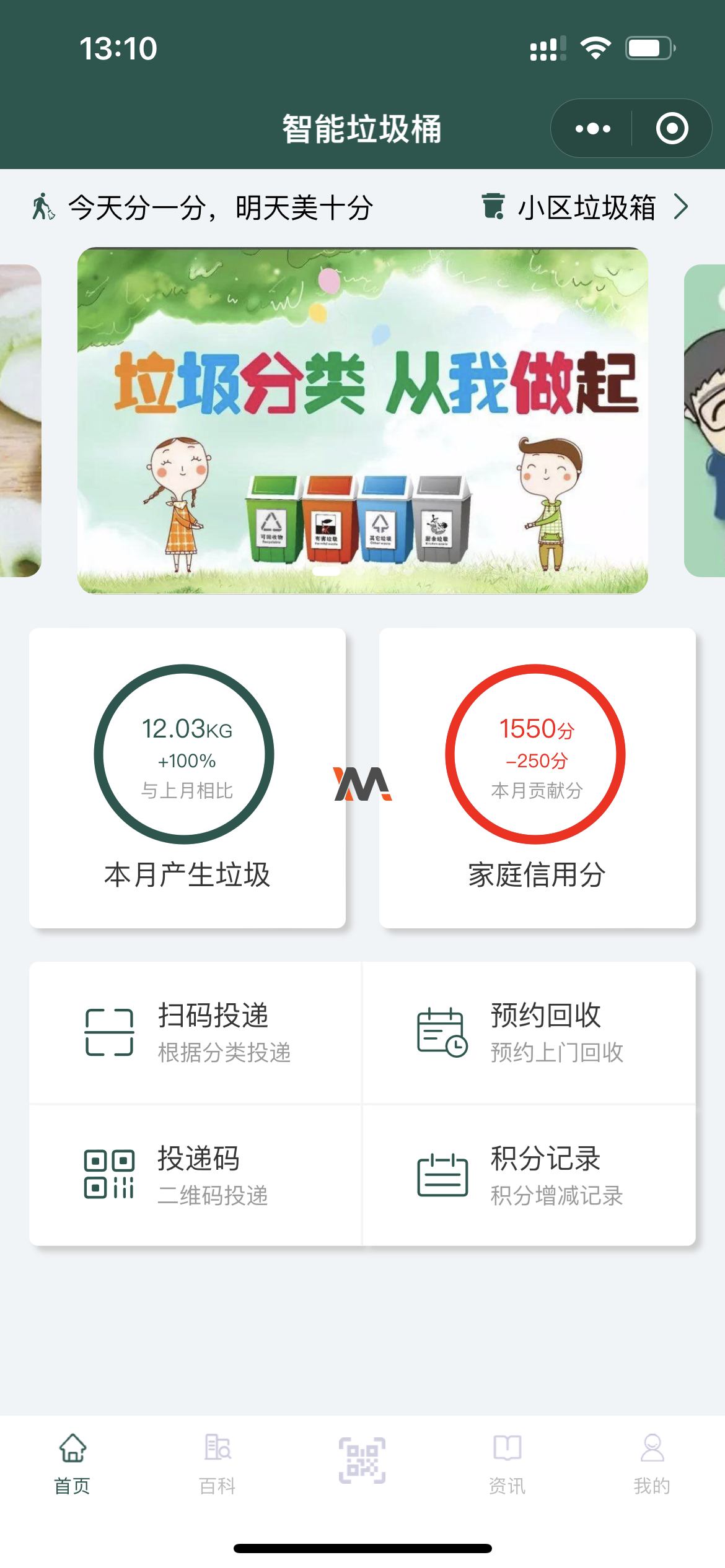The image size is (725, 1568).
Task: Switch to the 资讯 tab
Action: click(x=507, y=1463)
